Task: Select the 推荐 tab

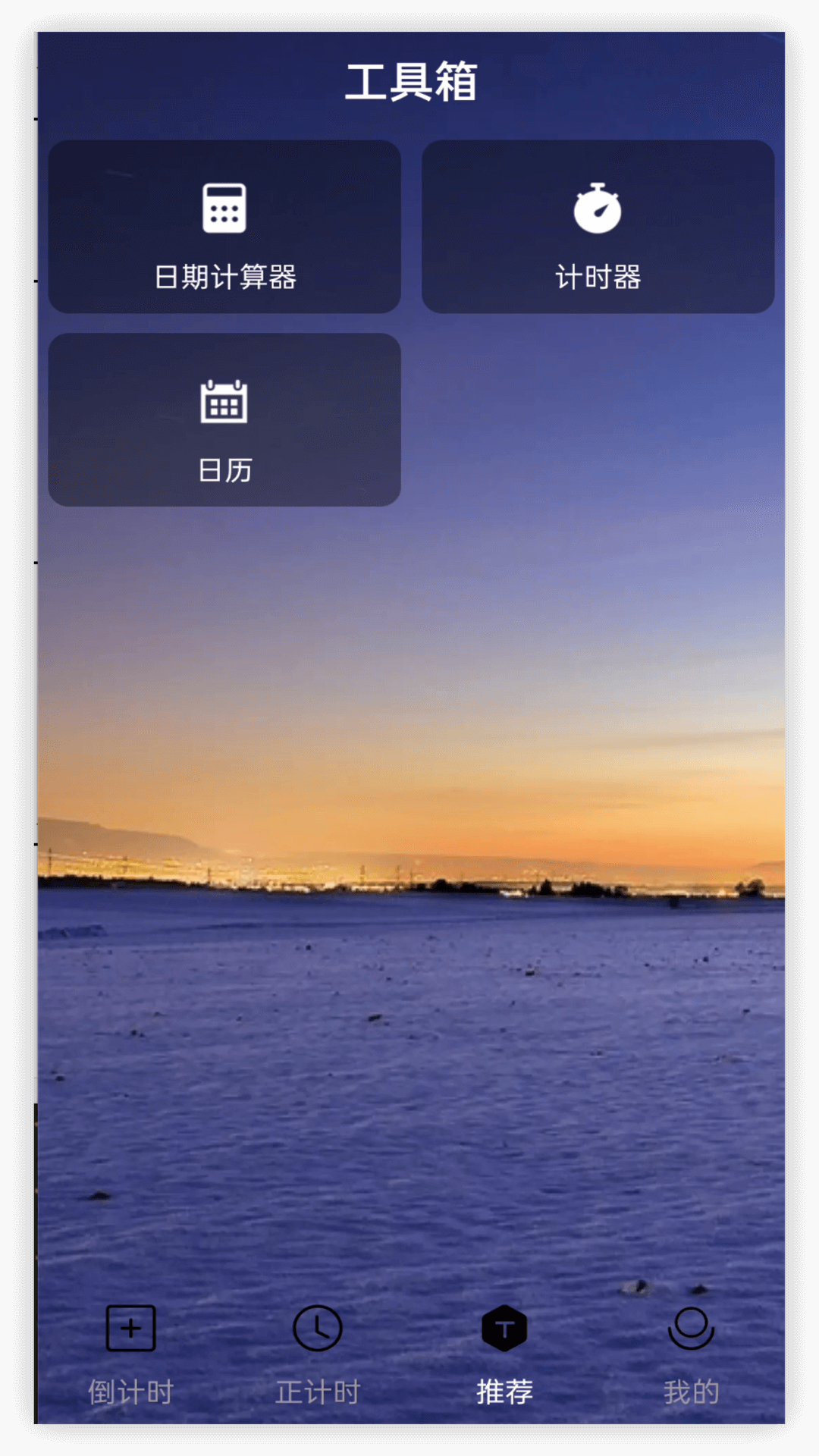Action: (x=504, y=1354)
